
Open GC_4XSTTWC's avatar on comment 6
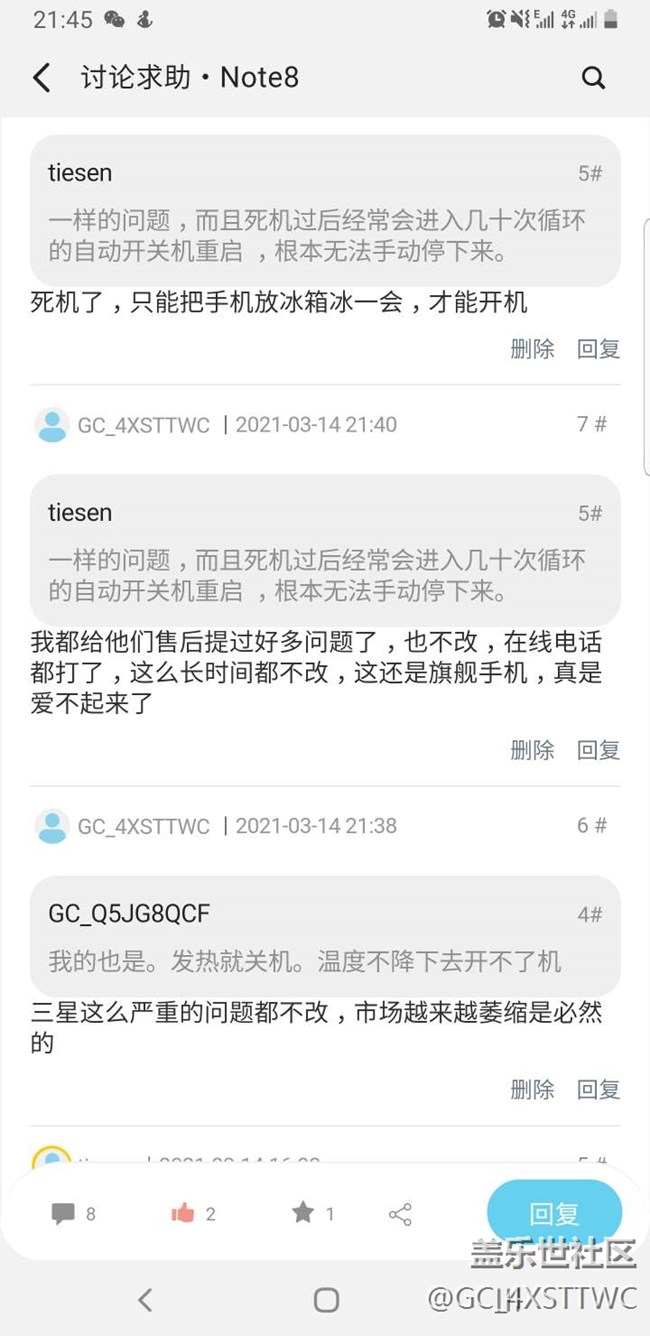click(x=52, y=826)
